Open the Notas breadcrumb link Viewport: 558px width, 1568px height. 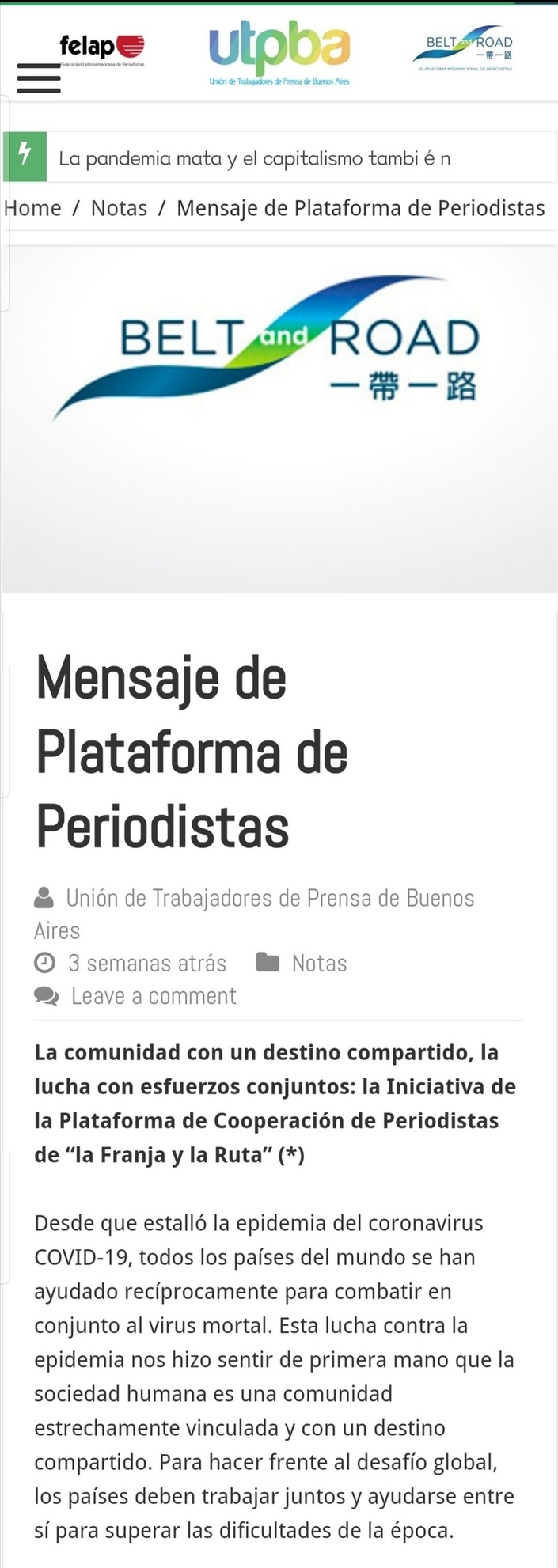(x=119, y=208)
